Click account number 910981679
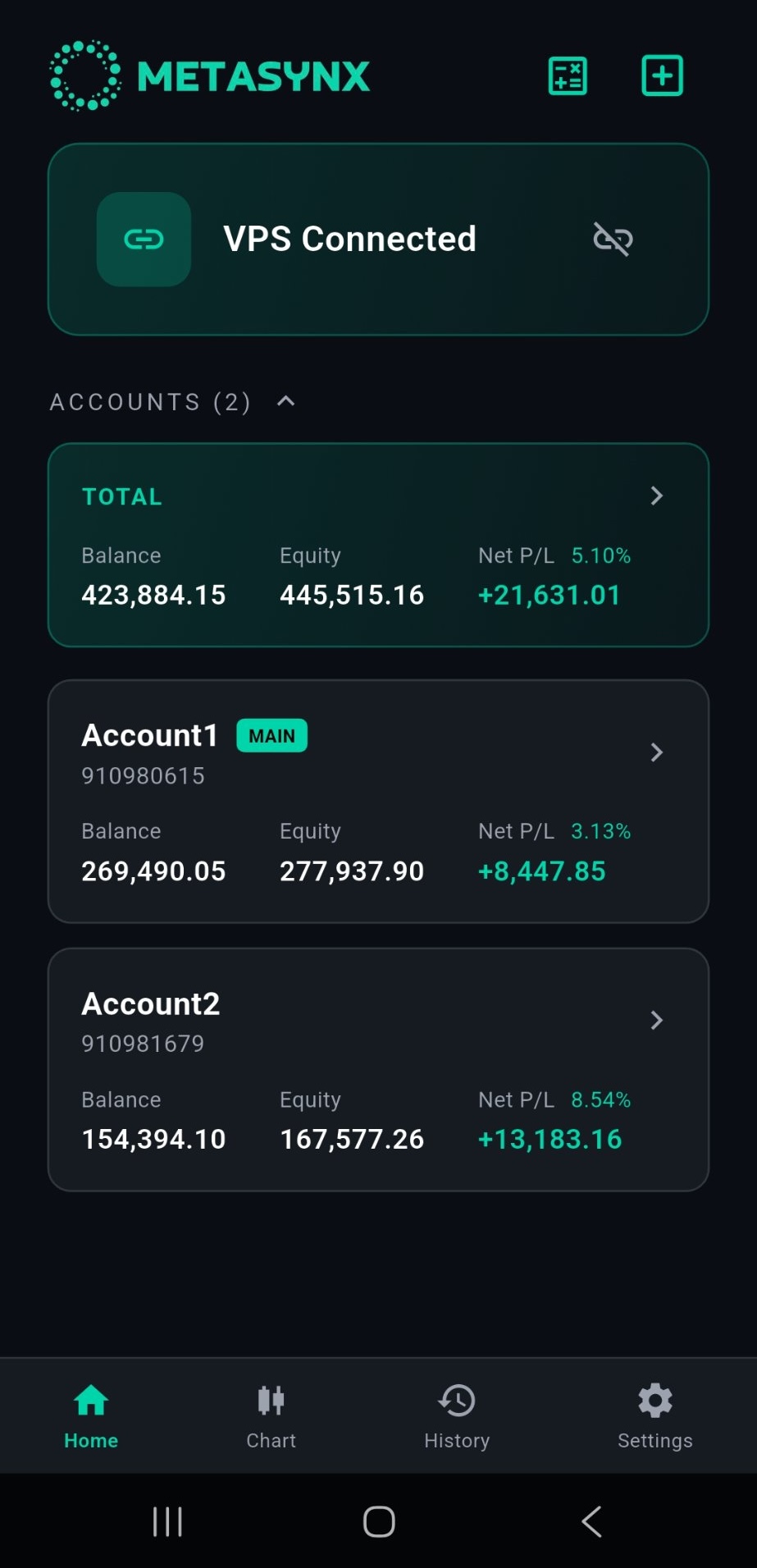 click(143, 1043)
